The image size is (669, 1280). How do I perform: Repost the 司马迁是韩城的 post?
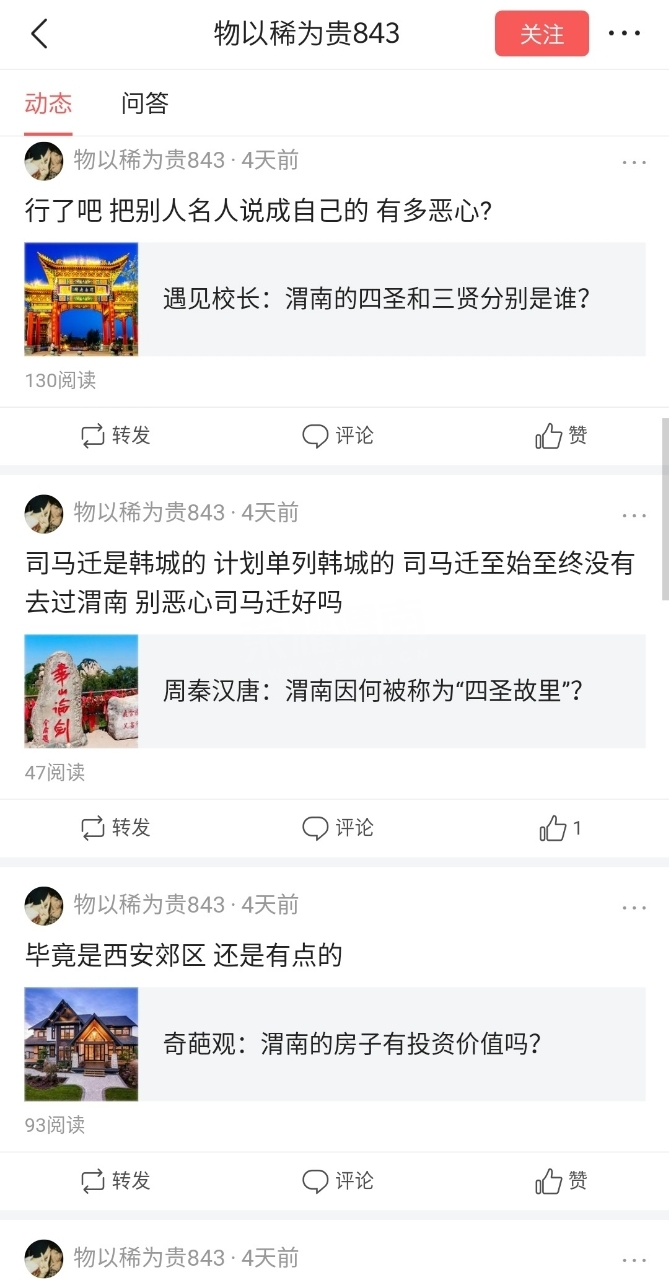point(115,828)
